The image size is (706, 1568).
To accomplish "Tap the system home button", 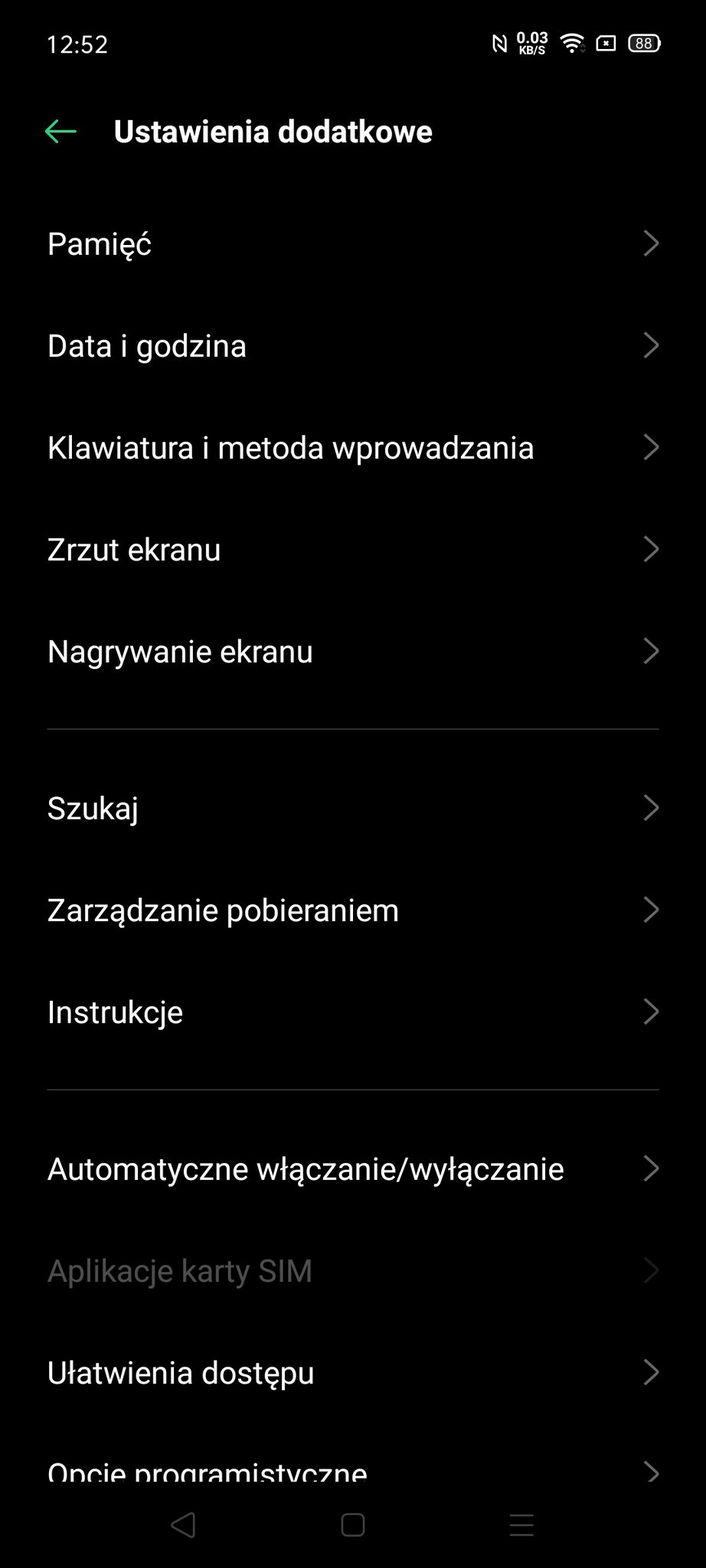I will coord(352,1525).
